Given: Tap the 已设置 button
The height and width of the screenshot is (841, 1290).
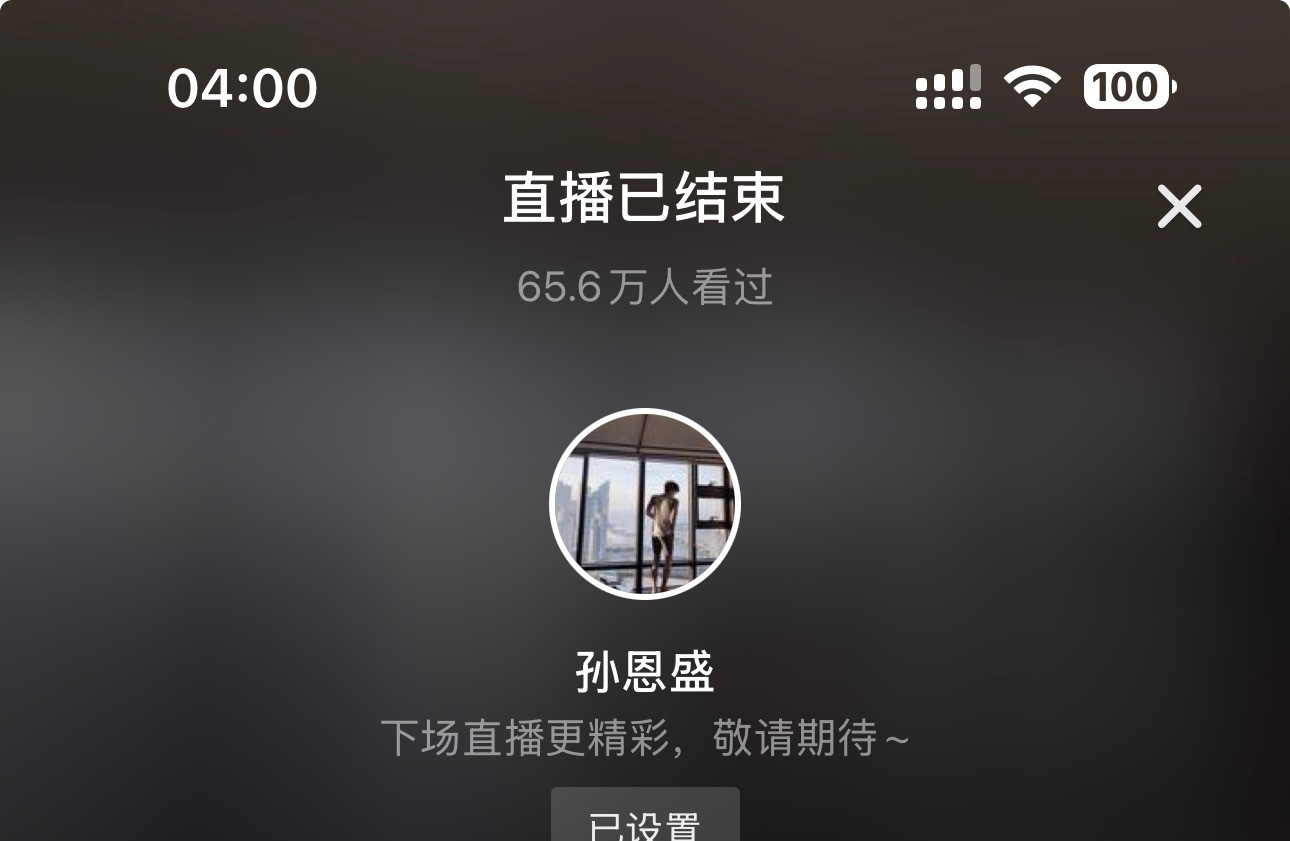Looking at the screenshot, I should 645,816.
